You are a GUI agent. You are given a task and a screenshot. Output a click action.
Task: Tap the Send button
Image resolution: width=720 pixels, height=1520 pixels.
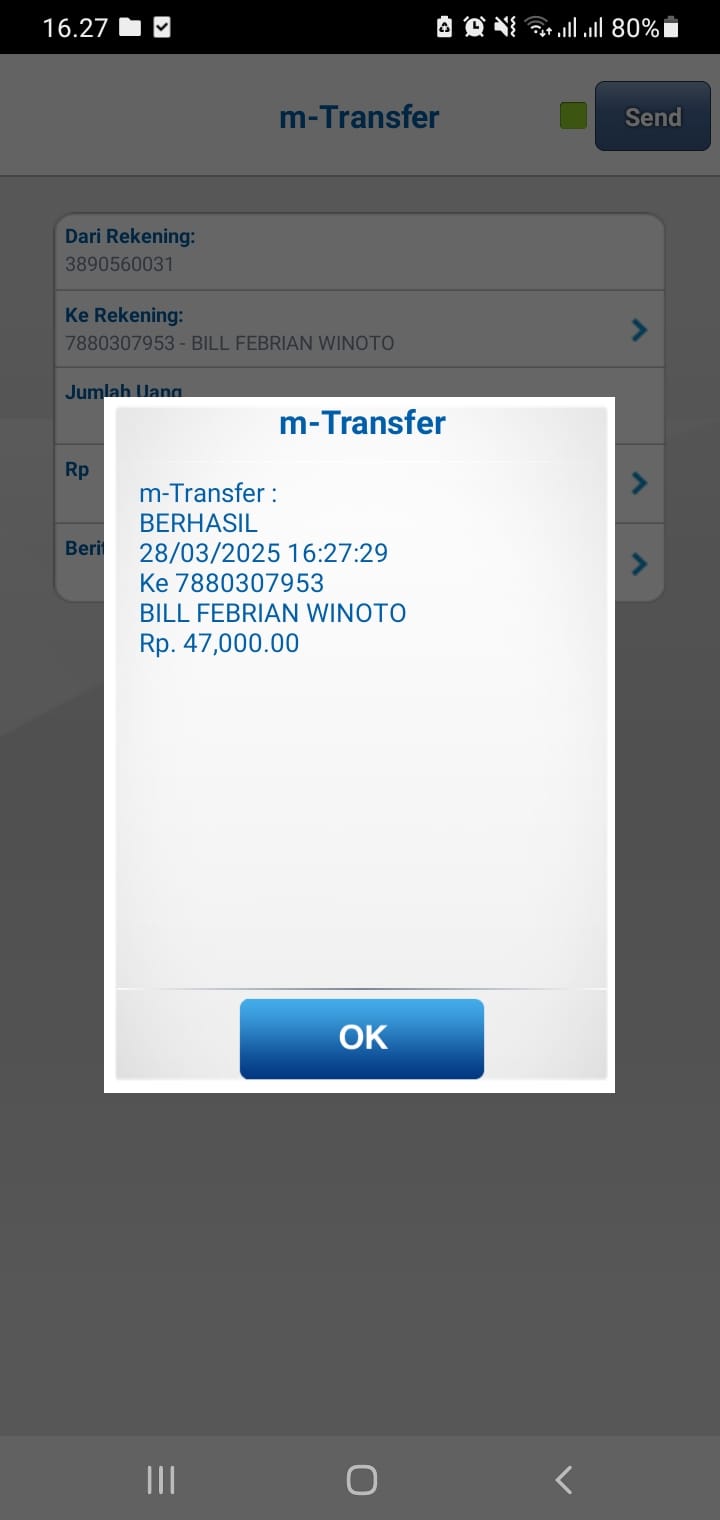point(652,117)
